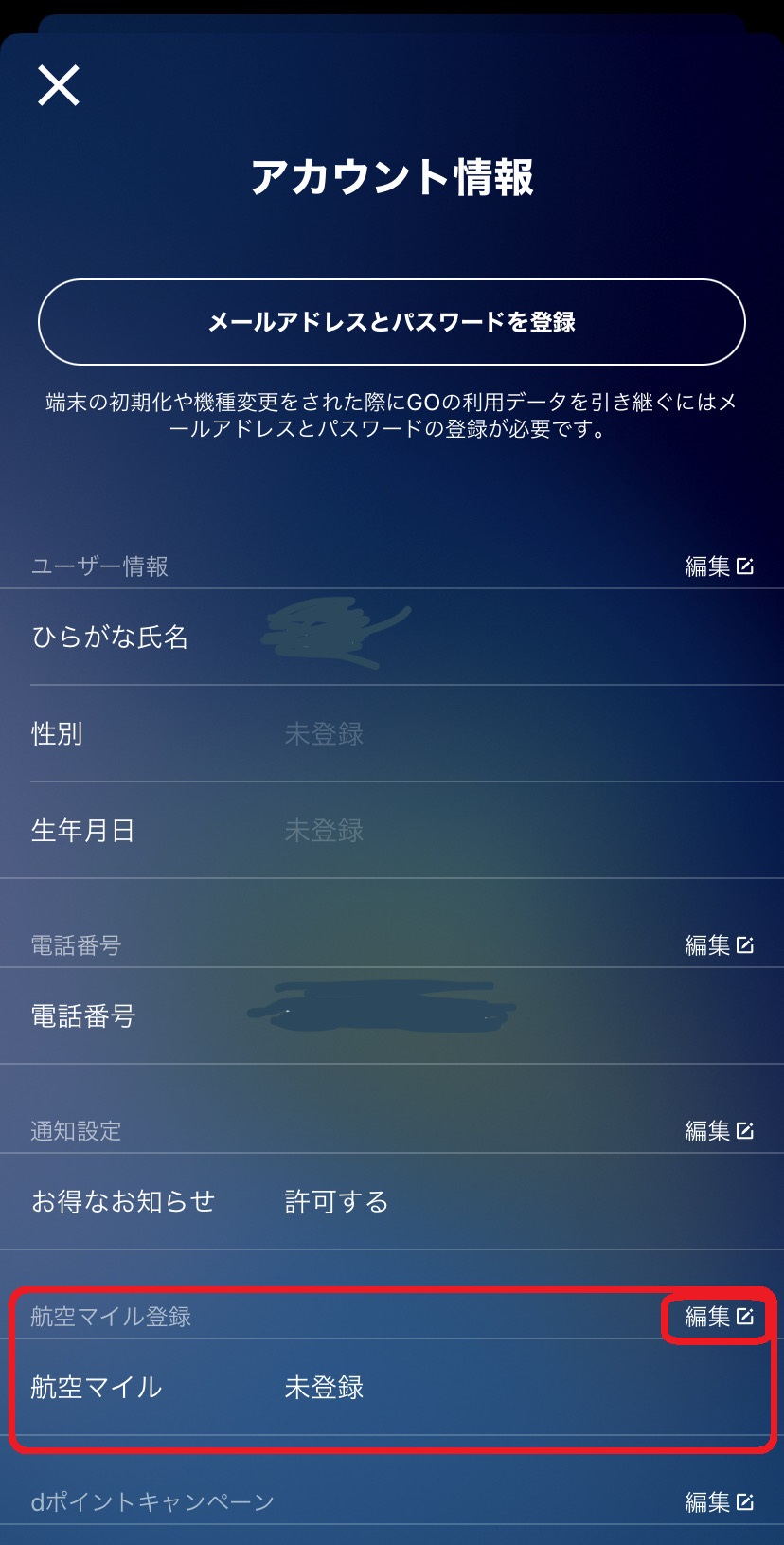Tap メールアドレスとパスワードを登録 button
784x1545 pixels.
click(x=391, y=322)
